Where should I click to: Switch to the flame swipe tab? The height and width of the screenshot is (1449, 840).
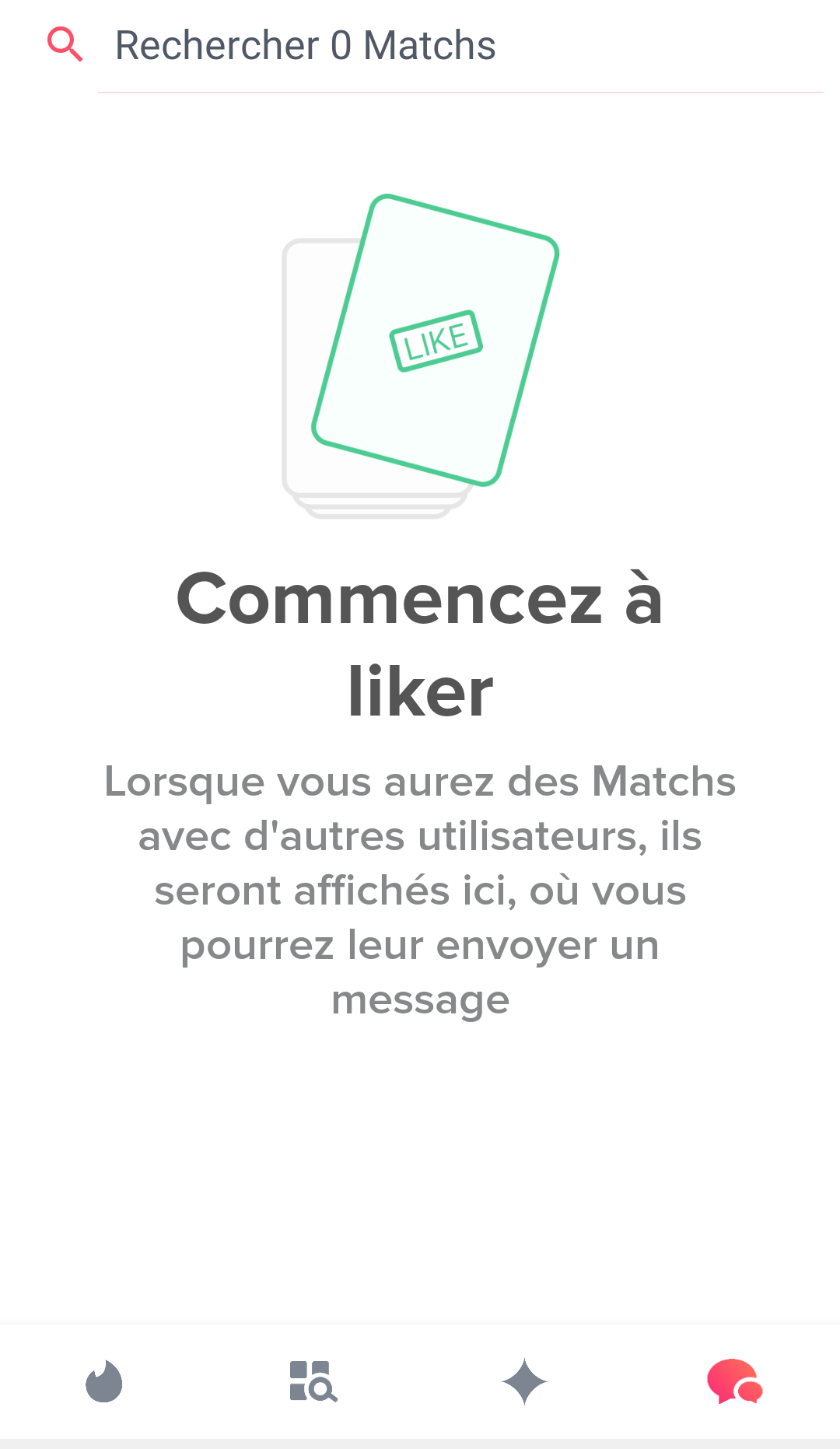coord(104,1381)
